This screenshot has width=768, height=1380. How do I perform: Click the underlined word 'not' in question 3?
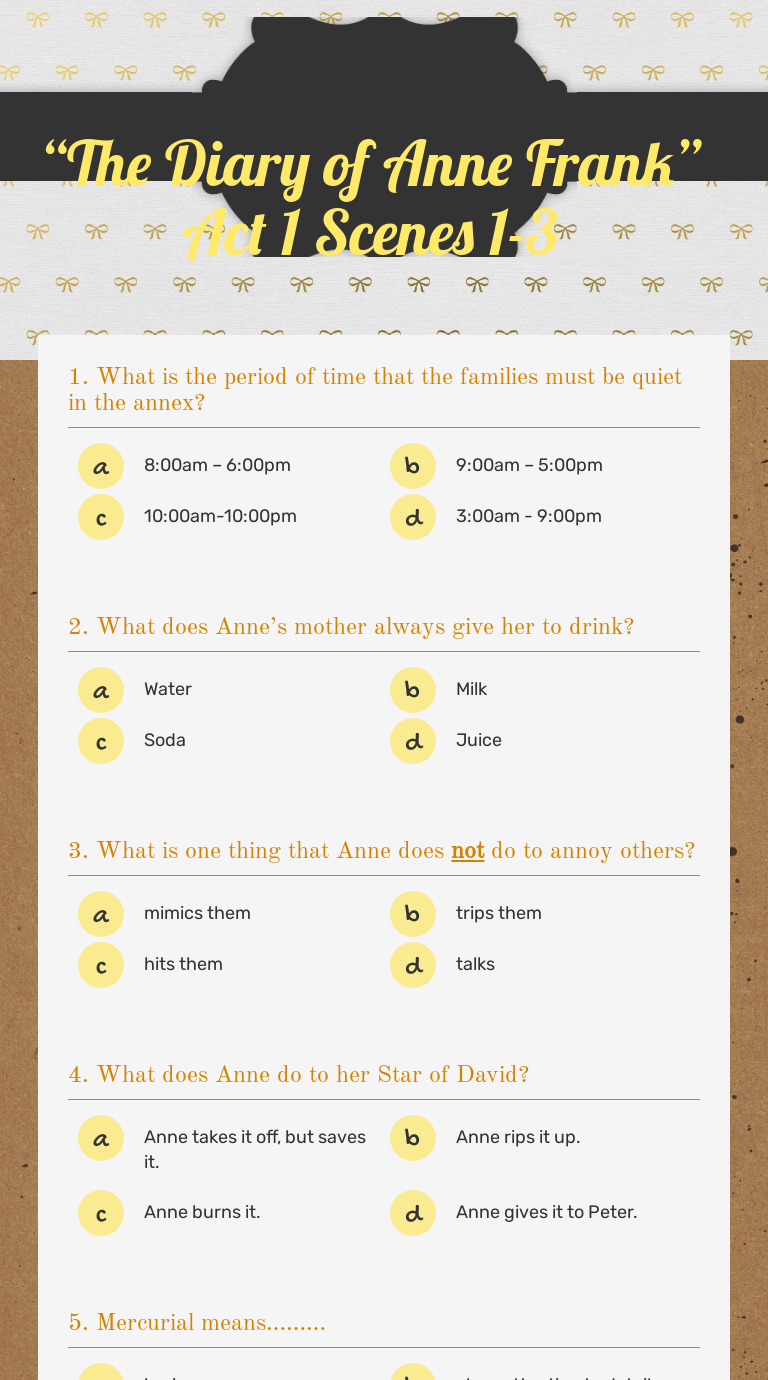tap(467, 851)
